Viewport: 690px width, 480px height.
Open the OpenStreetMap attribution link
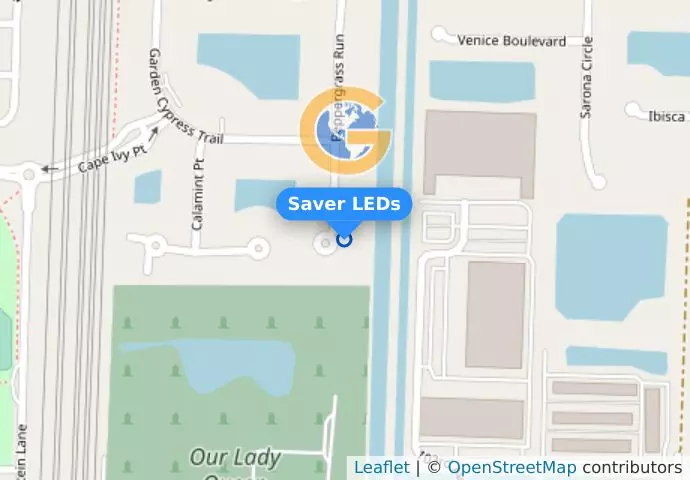tap(511, 467)
